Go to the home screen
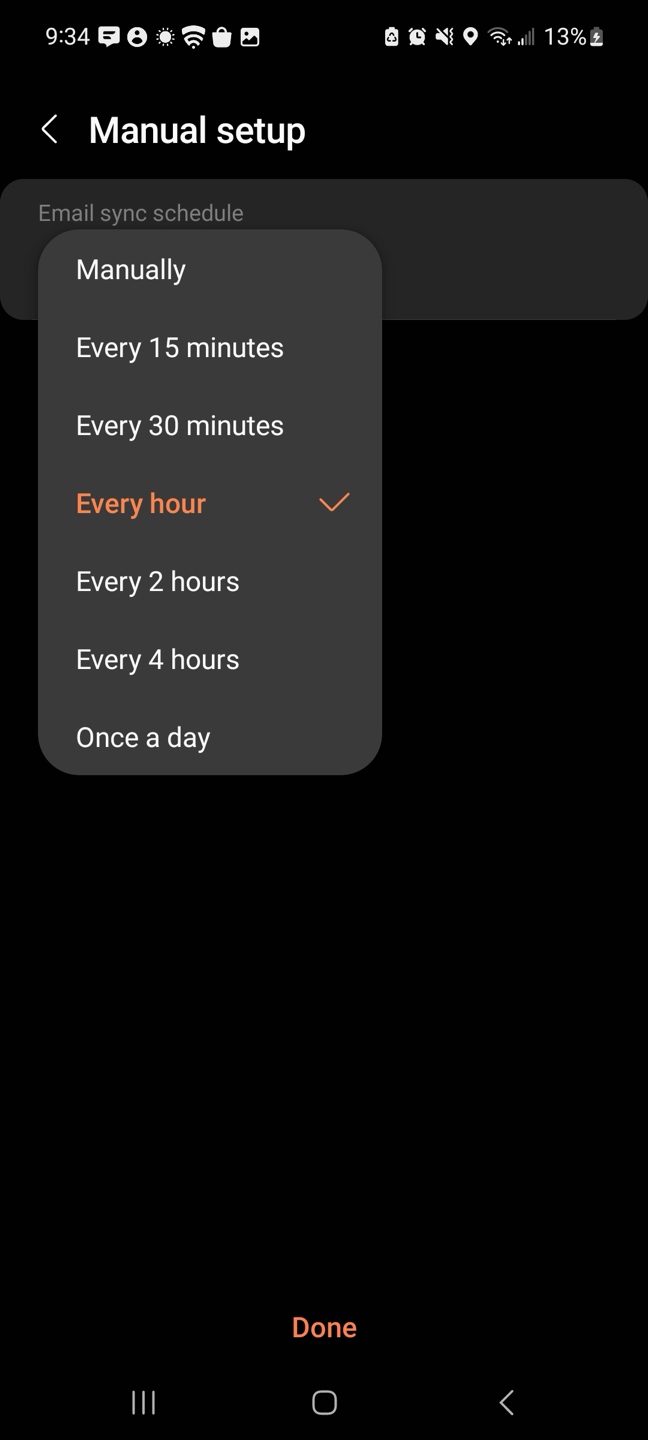This screenshot has height=1440, width=648. coord(324,1402)
